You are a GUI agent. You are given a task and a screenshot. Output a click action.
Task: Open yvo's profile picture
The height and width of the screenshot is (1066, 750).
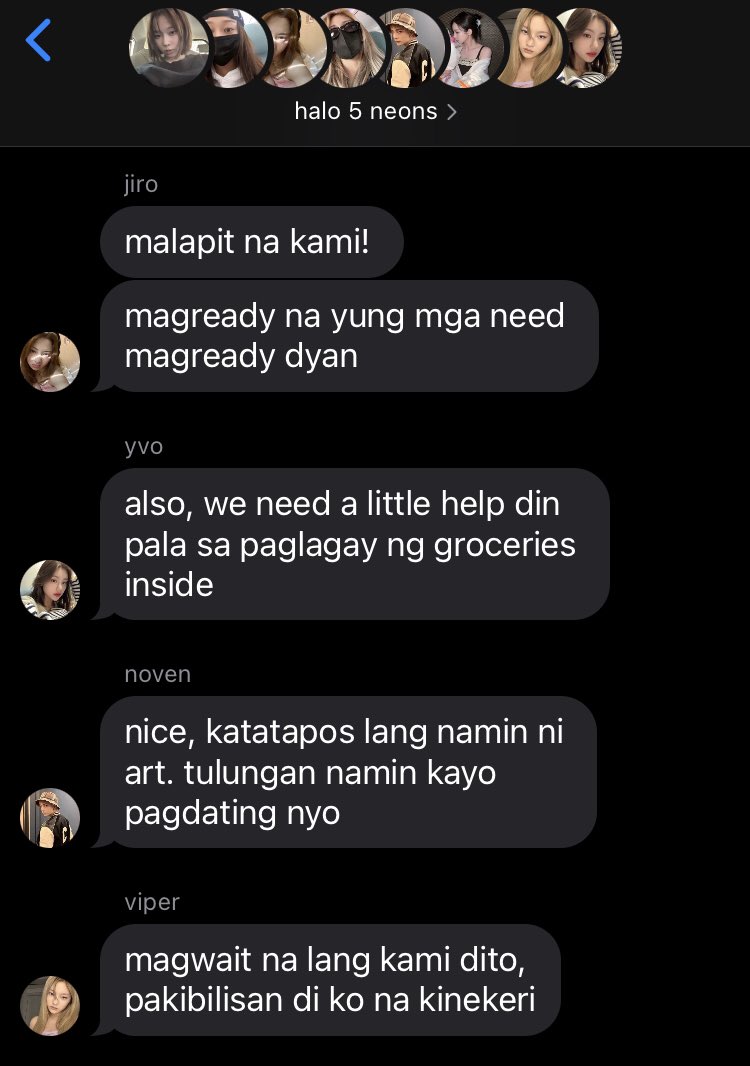point(50,589)
